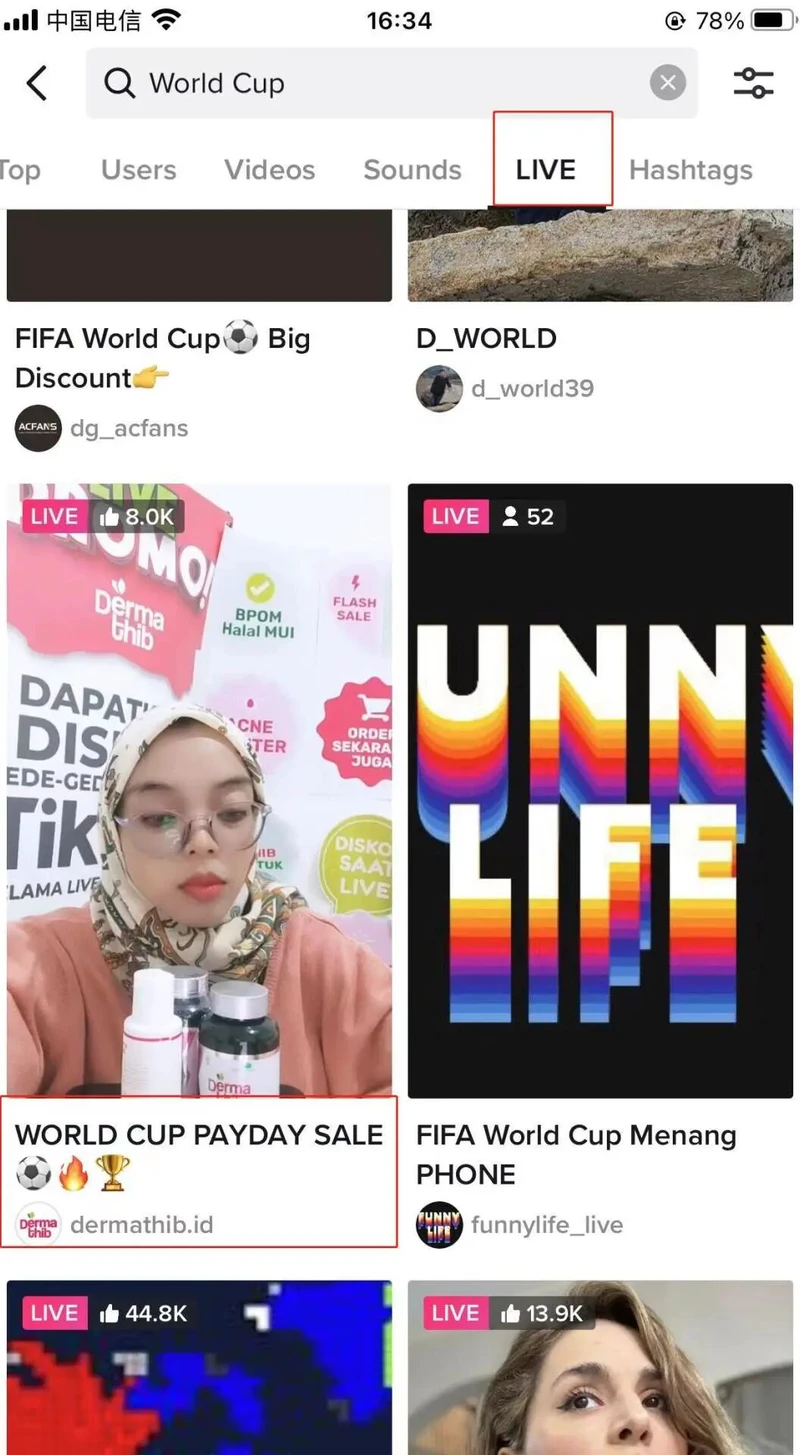
Task: Tap the World Cup search field
Action: [x=380, y=83]
